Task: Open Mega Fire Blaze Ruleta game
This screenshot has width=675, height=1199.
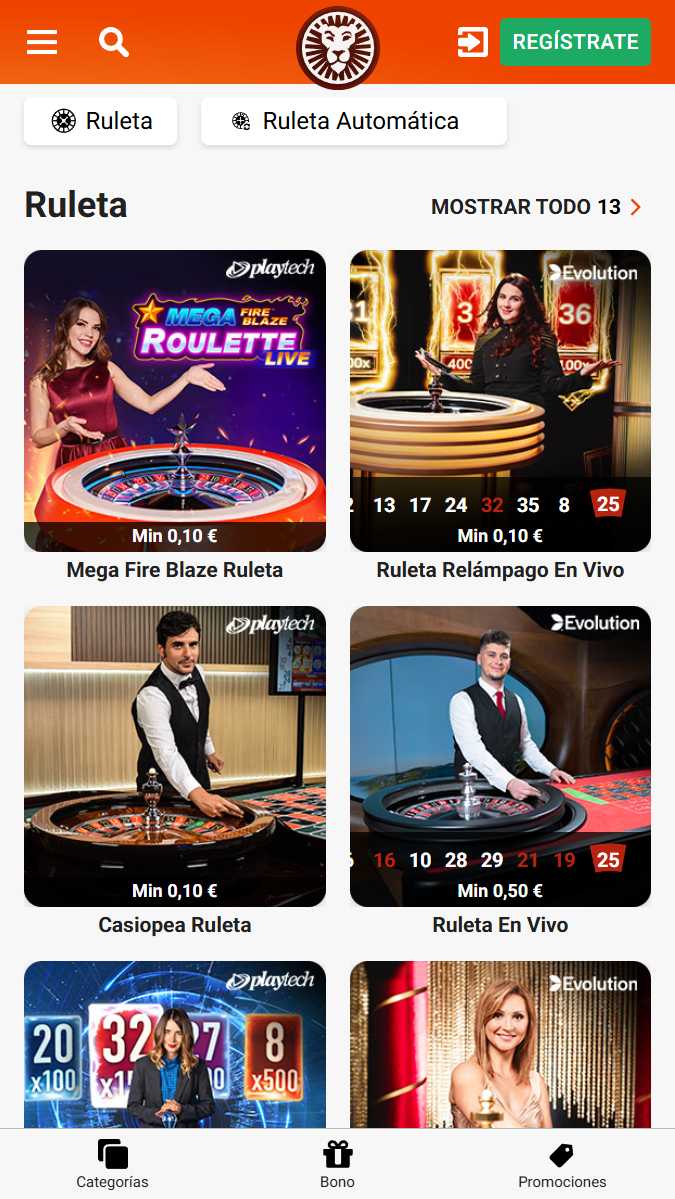Action: [175, 400]
